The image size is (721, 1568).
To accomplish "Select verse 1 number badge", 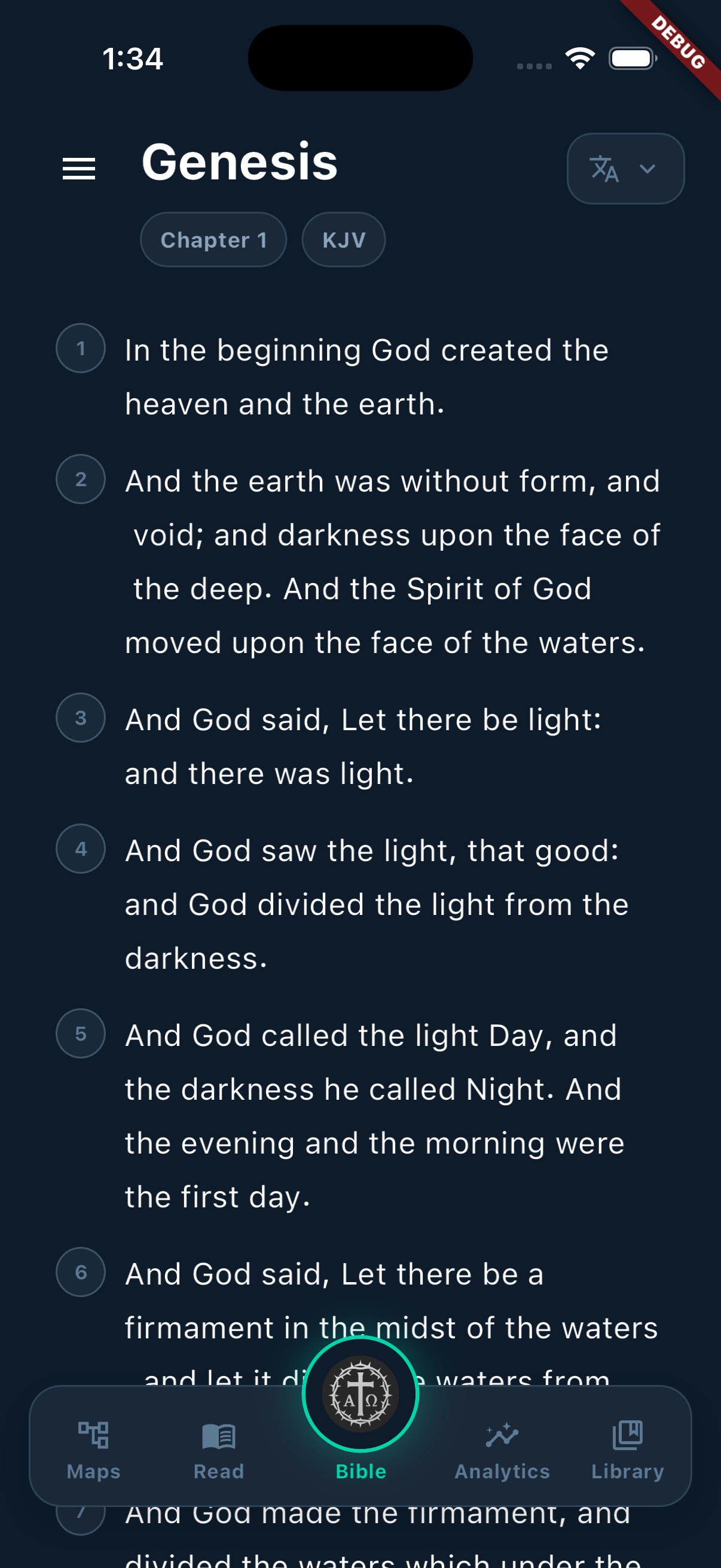I will coord(81,348).
